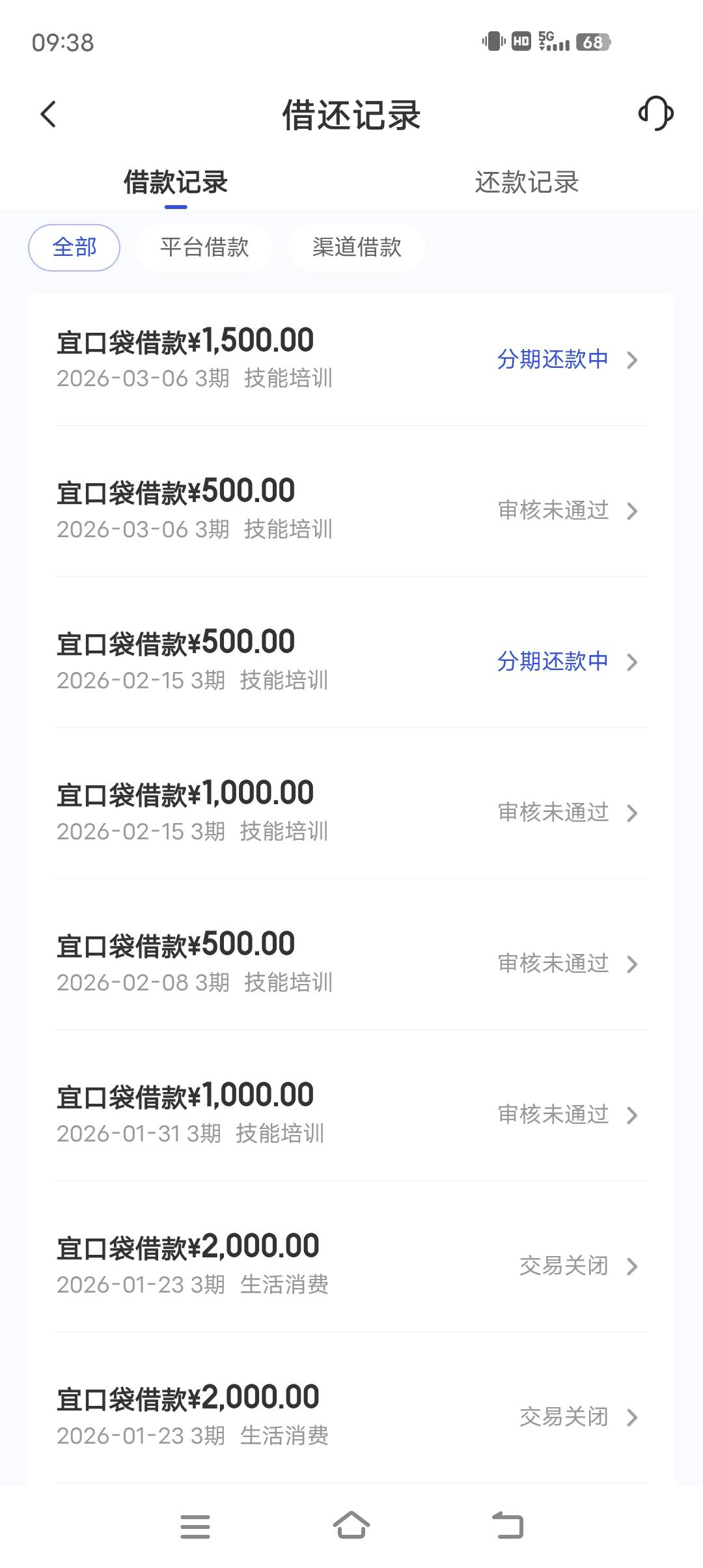Open the ¥1,000.00 loan dated 2026-02-15
The width and height of the screenshot is (703, 1568).
(351, 813)
